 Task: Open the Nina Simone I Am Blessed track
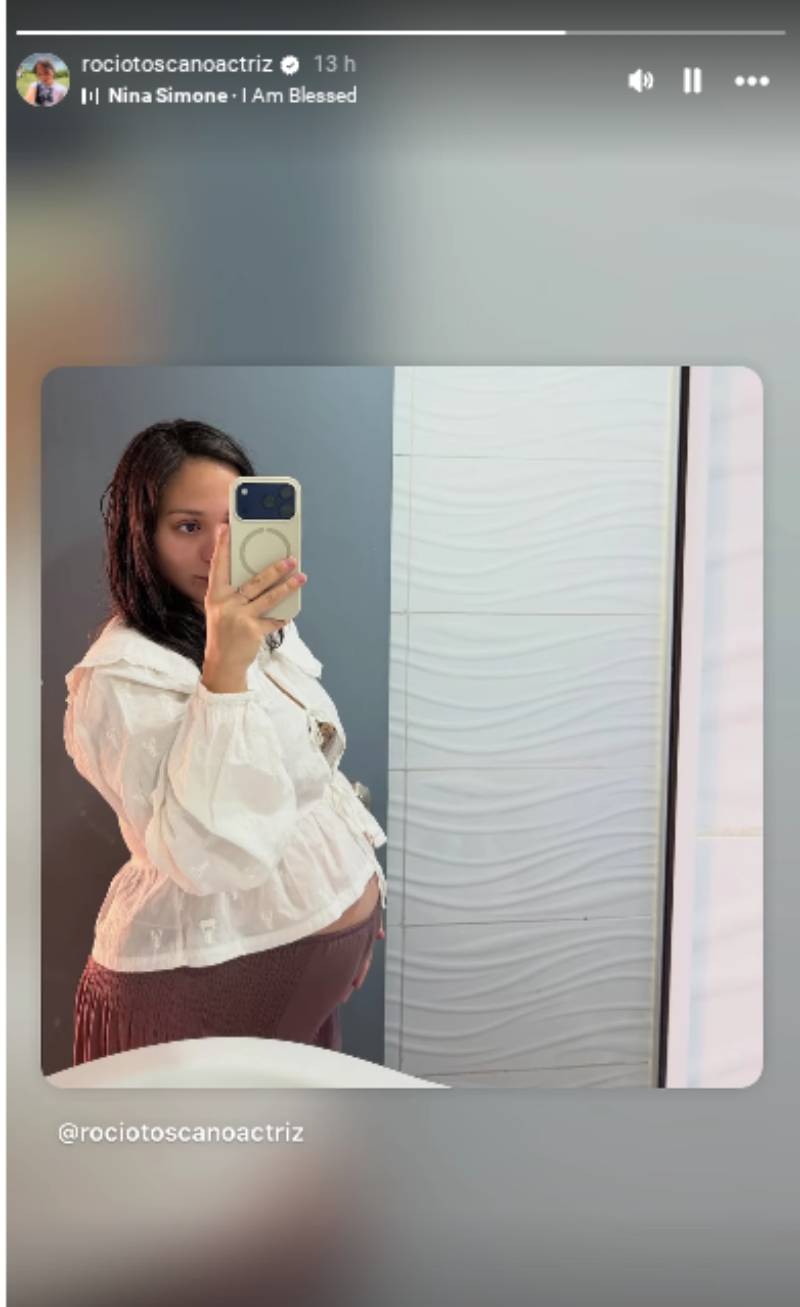(x=230, y=96)
